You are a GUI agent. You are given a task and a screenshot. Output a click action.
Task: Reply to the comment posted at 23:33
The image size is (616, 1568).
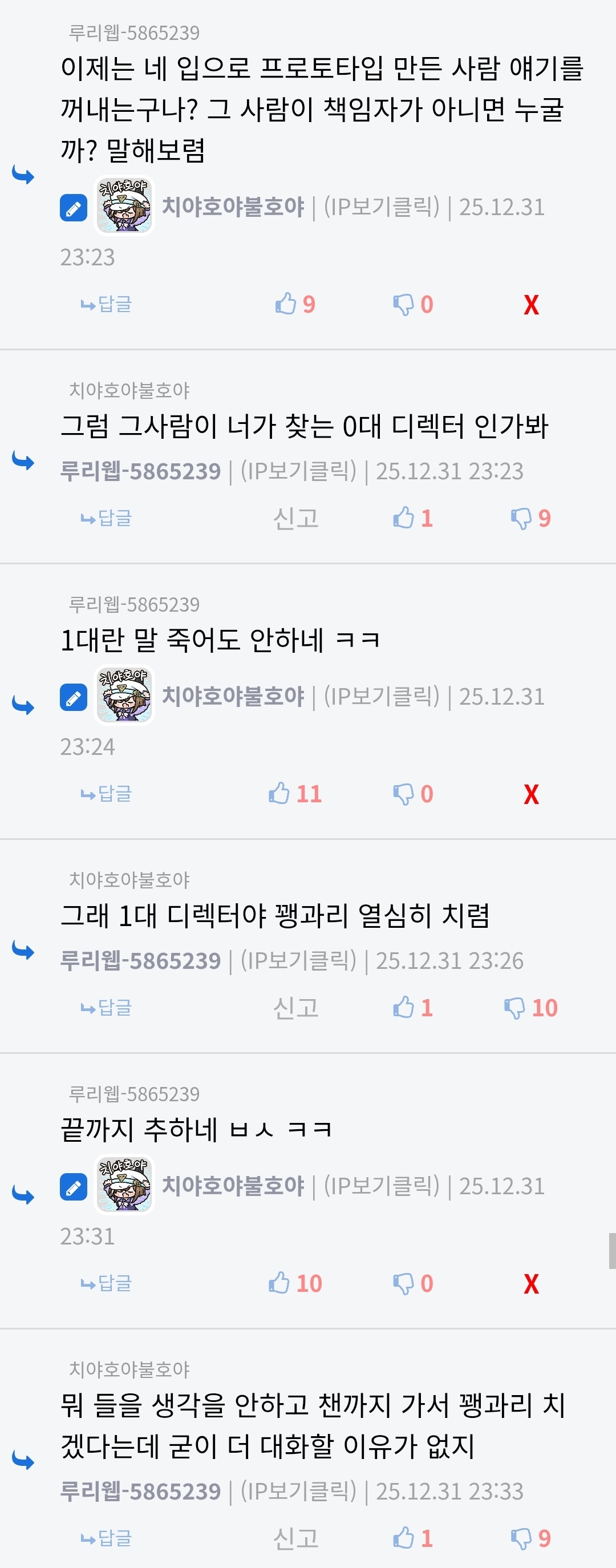pos(107,1538)
